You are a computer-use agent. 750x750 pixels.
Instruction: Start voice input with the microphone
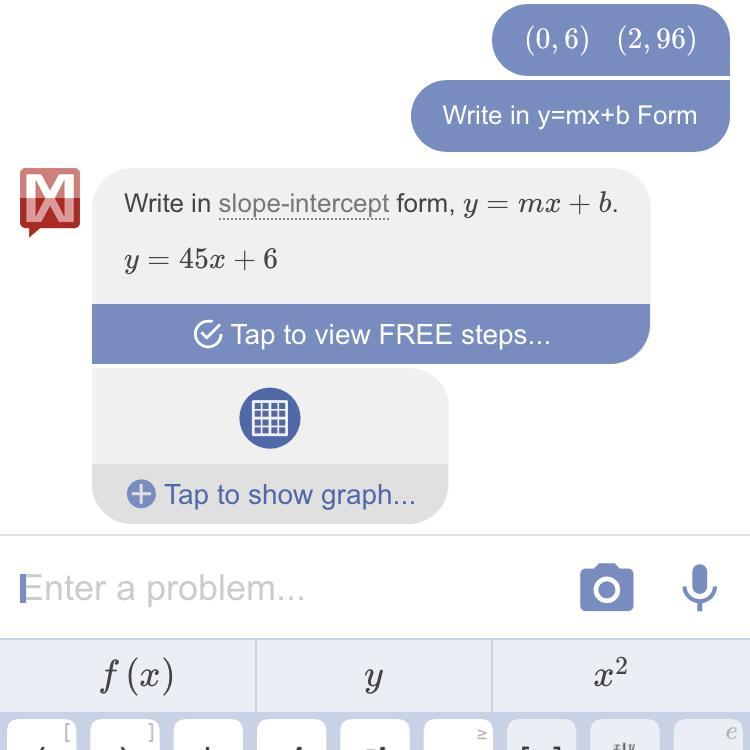[x=699, y=587]
